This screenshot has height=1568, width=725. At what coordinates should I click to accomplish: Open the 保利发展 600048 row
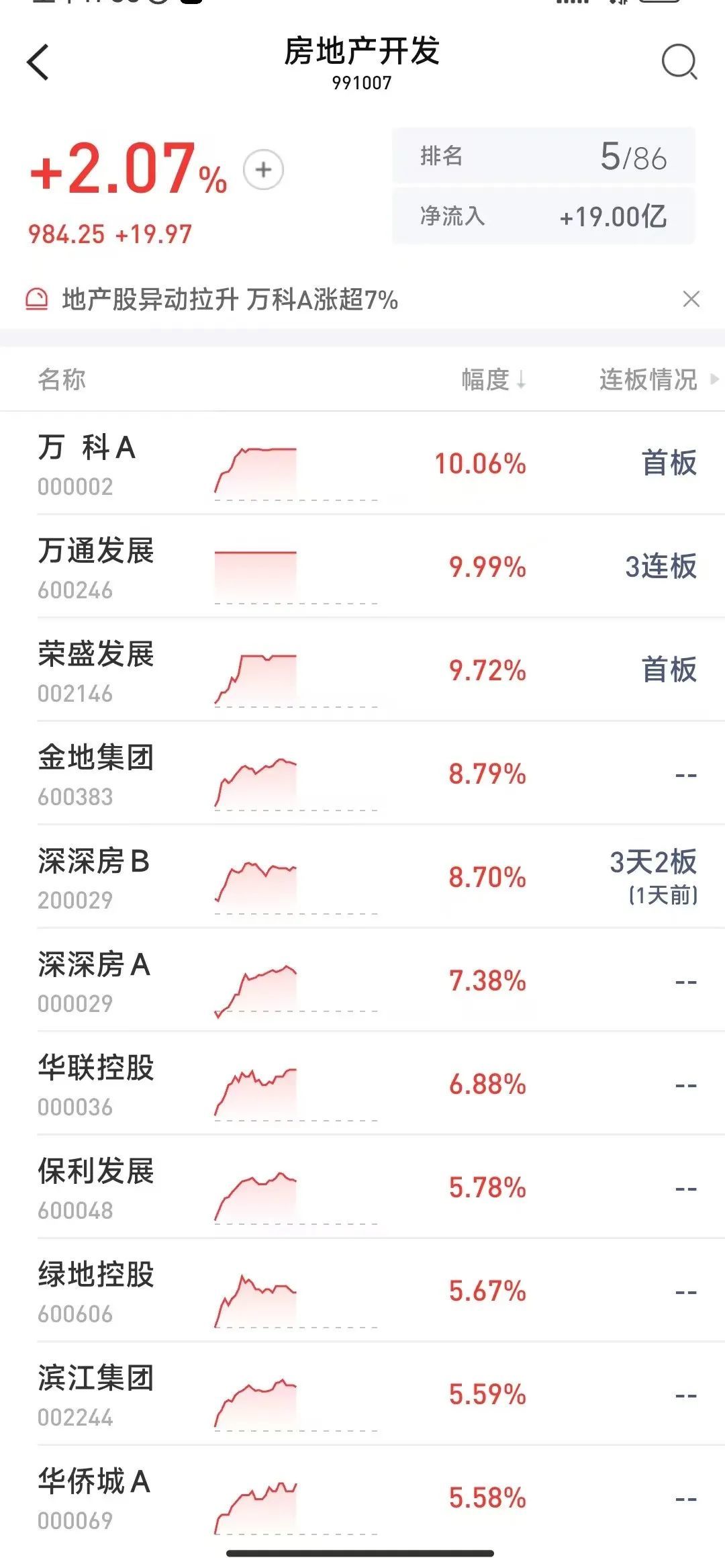coord(362,1187)
